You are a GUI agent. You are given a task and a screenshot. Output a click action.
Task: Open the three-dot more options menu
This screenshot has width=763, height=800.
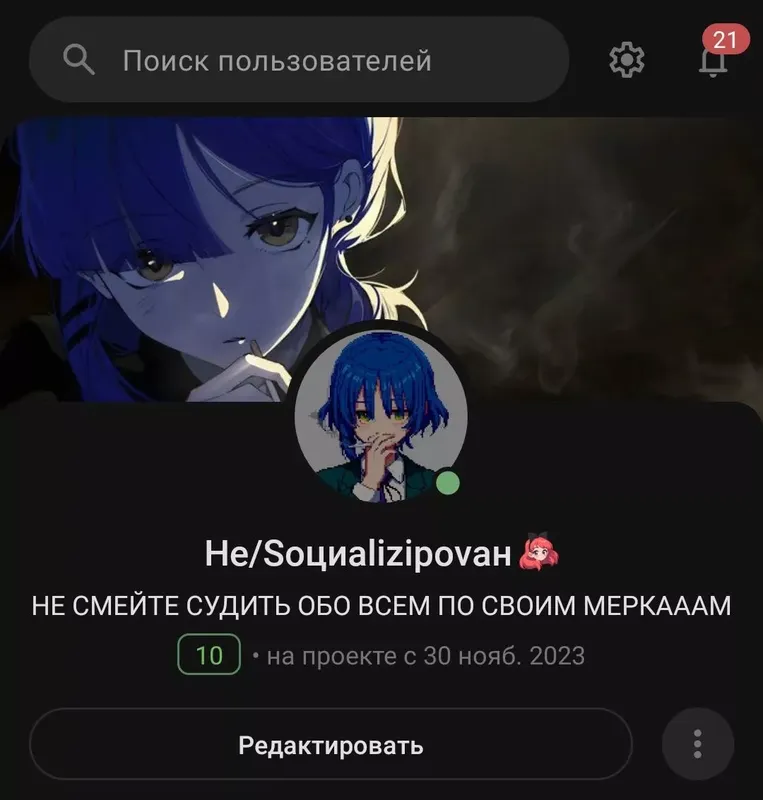[698, 745]
